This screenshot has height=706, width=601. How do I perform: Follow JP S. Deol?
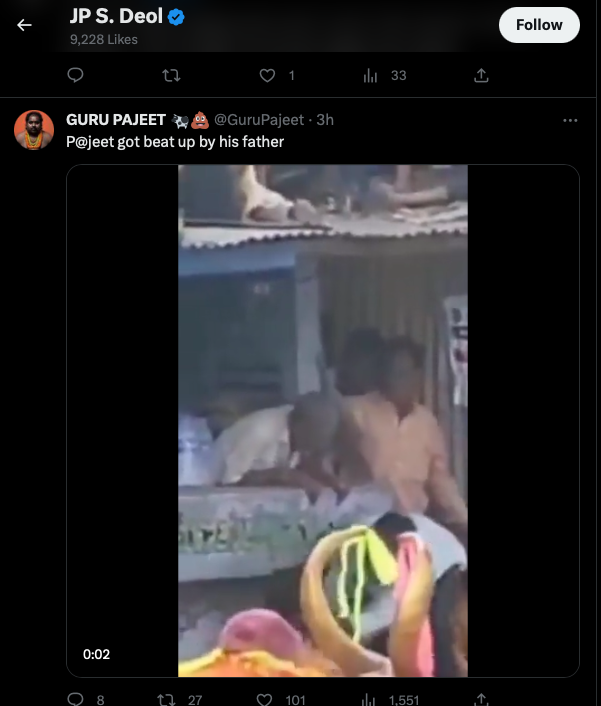(538, 25)
